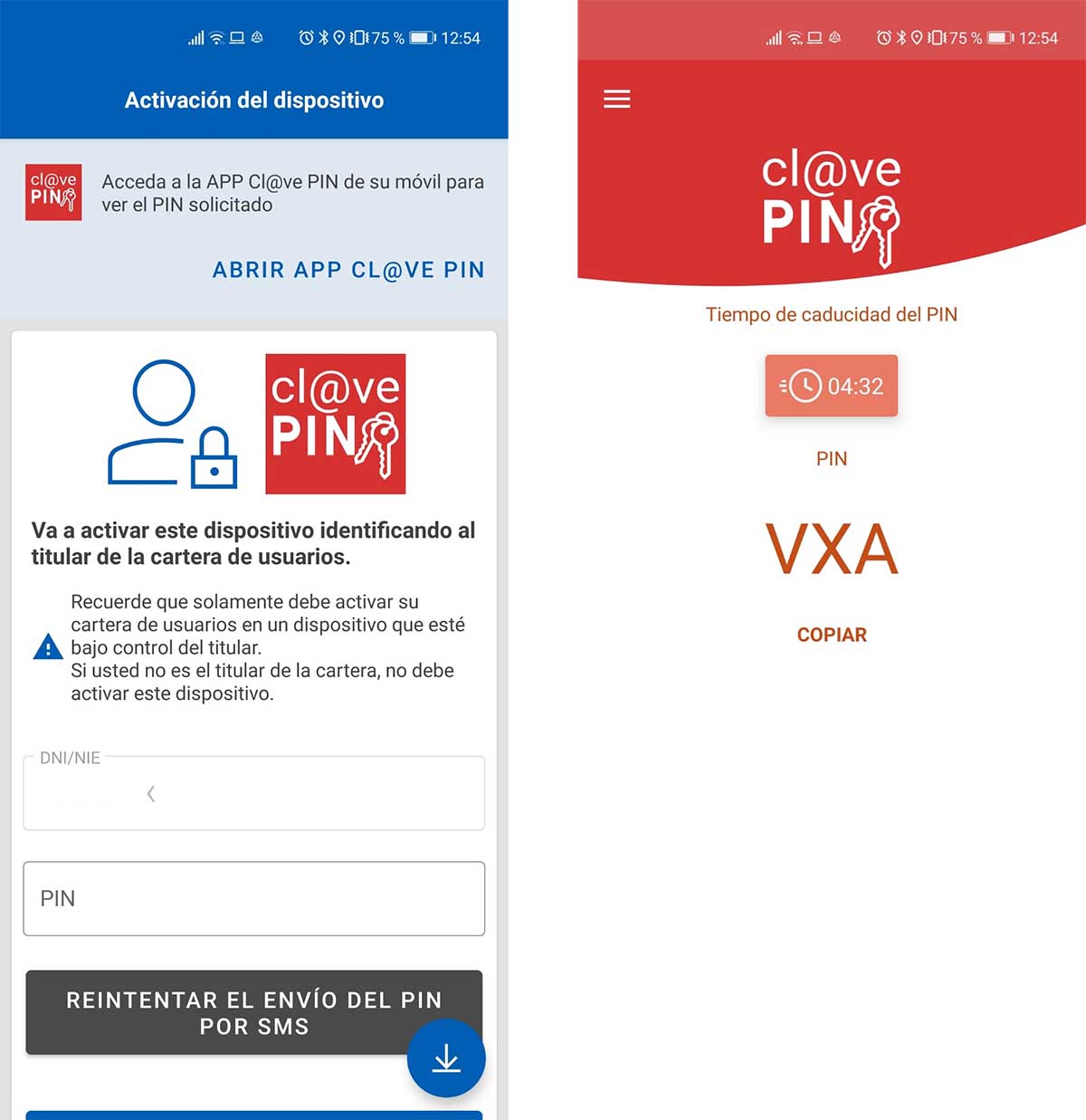The width and height of the screenshot is (1086, 1120).
Task: Select the PIN text field
Action: tap(253, 898)
